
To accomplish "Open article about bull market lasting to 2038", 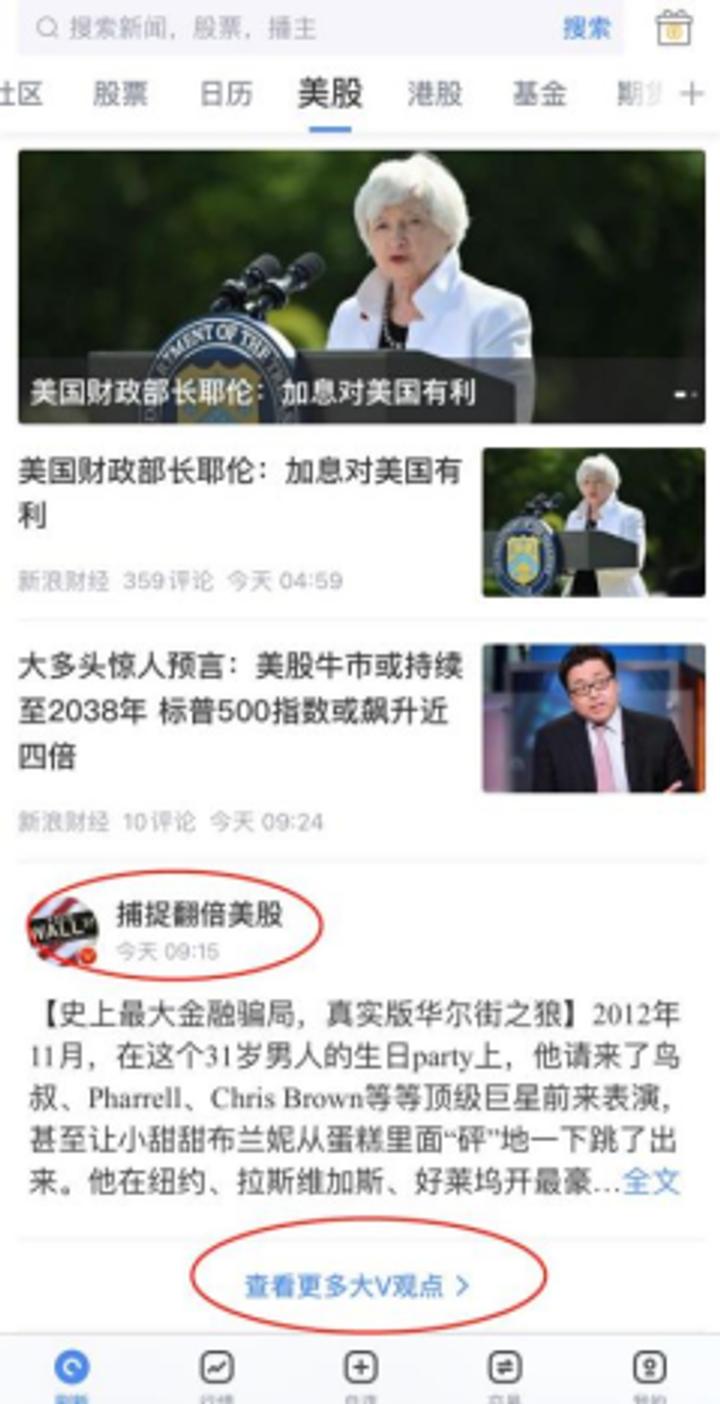I will 240,710.
